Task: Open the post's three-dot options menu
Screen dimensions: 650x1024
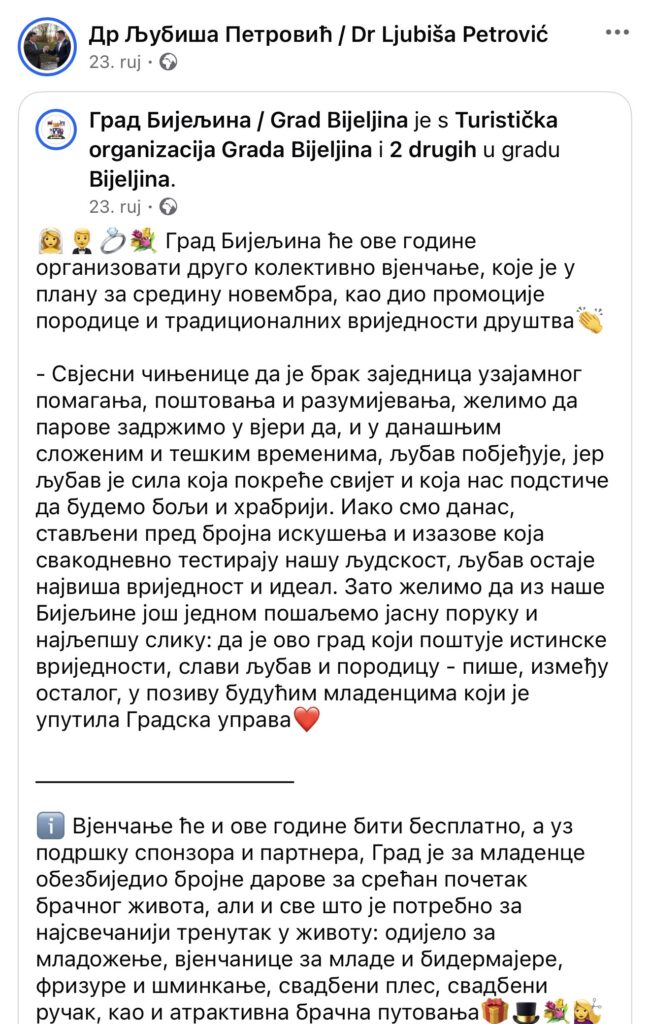Action: [x=617, y=32]
